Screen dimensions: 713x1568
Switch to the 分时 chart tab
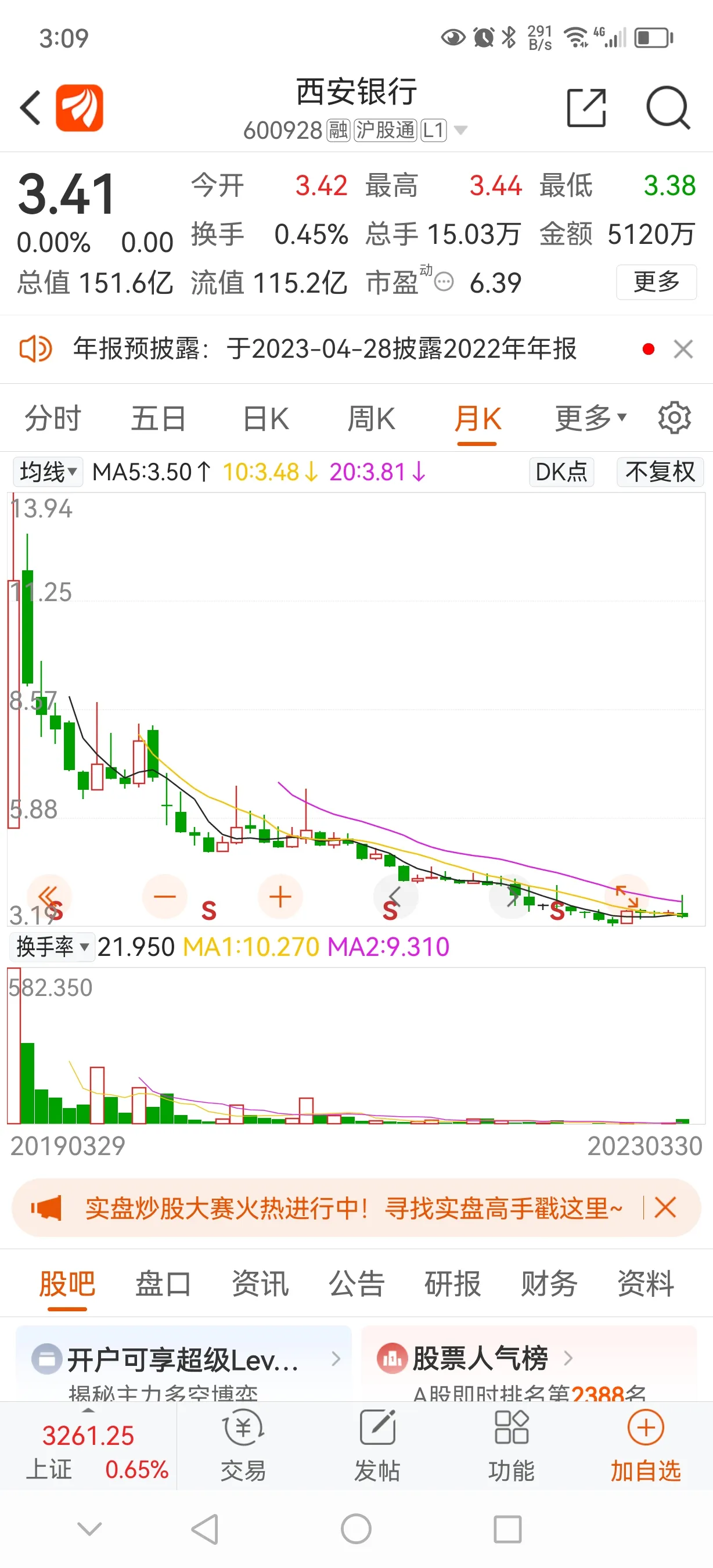click(52, 419)
